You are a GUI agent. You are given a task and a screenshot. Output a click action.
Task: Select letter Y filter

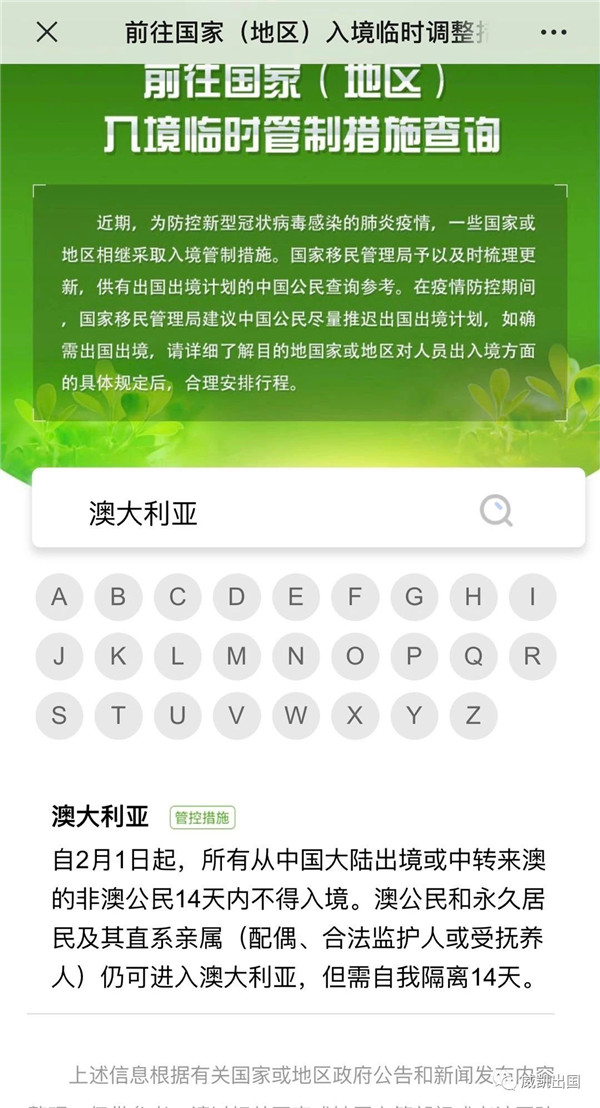point(414,716)
